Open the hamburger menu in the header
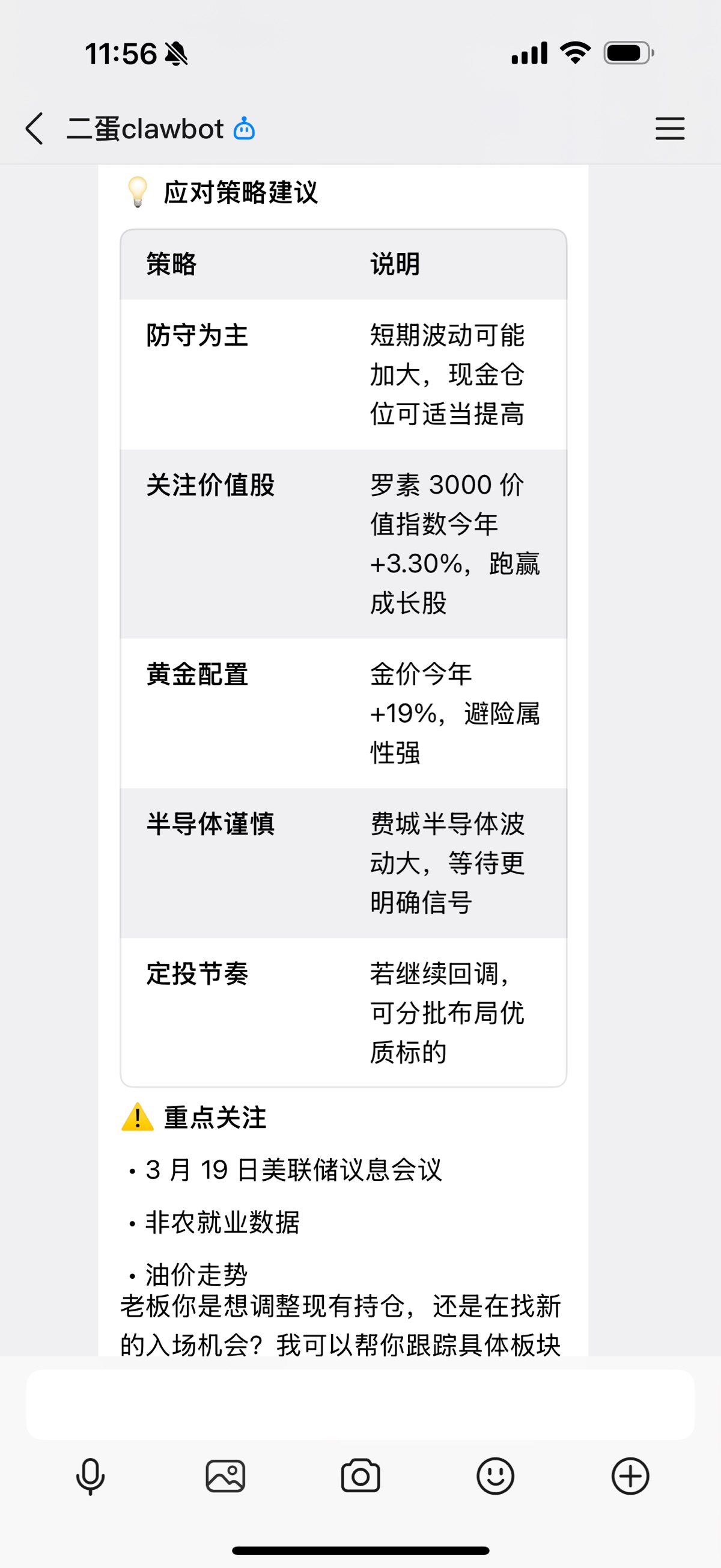 (670, 129)
